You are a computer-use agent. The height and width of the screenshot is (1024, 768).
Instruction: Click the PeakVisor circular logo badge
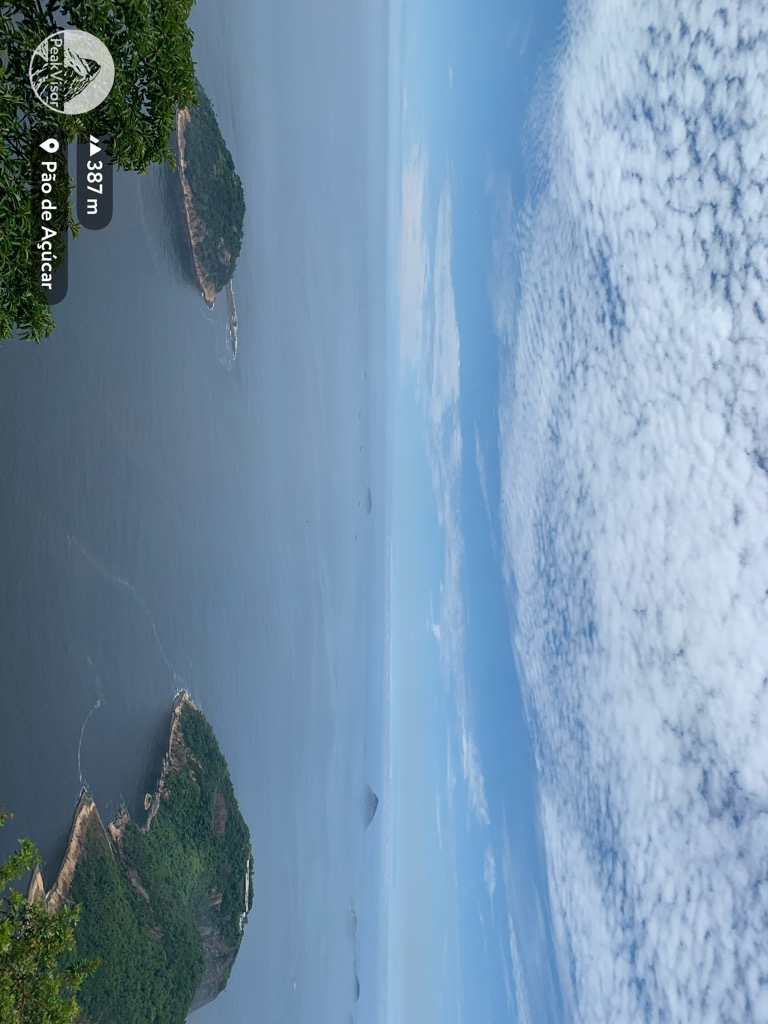(x=70, y=70)
